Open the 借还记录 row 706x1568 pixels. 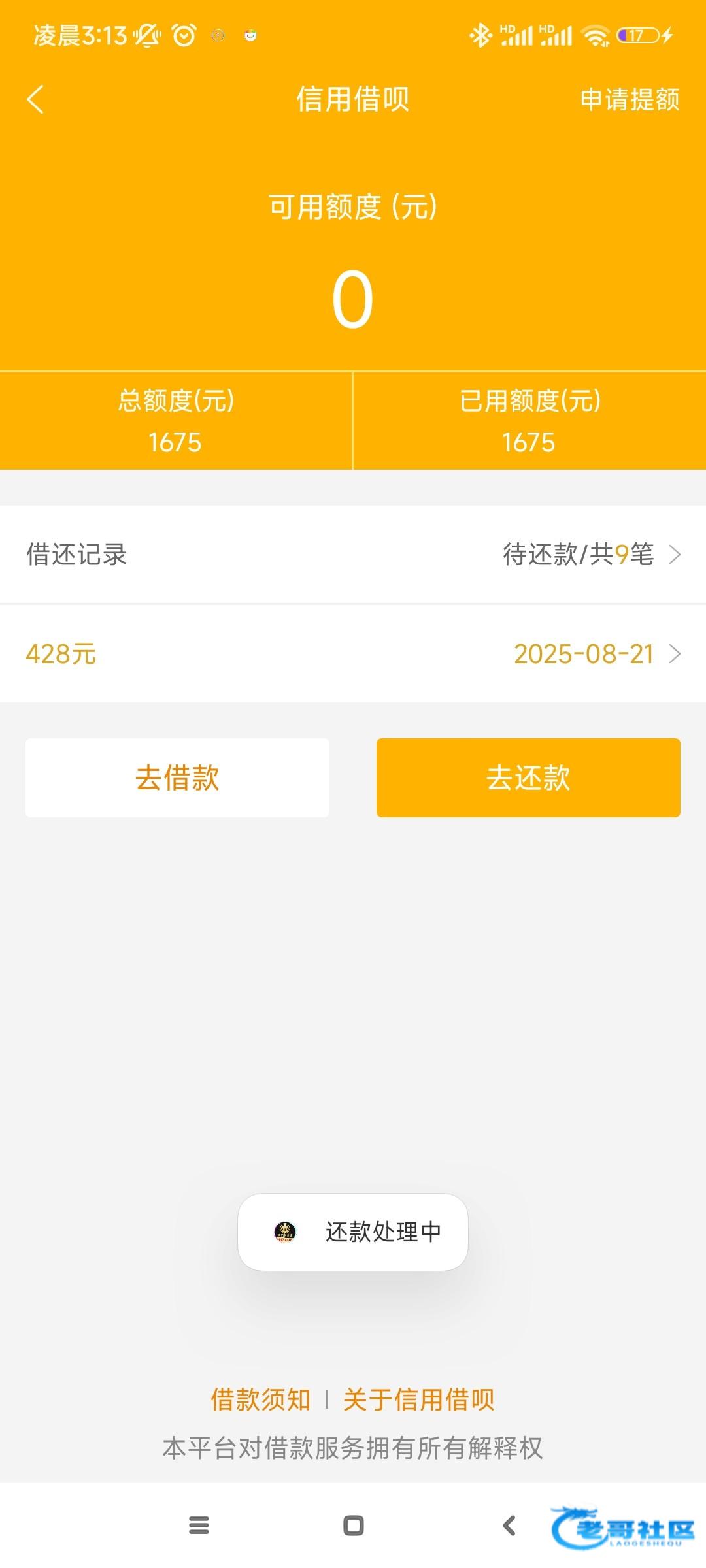tap(353, 554)
